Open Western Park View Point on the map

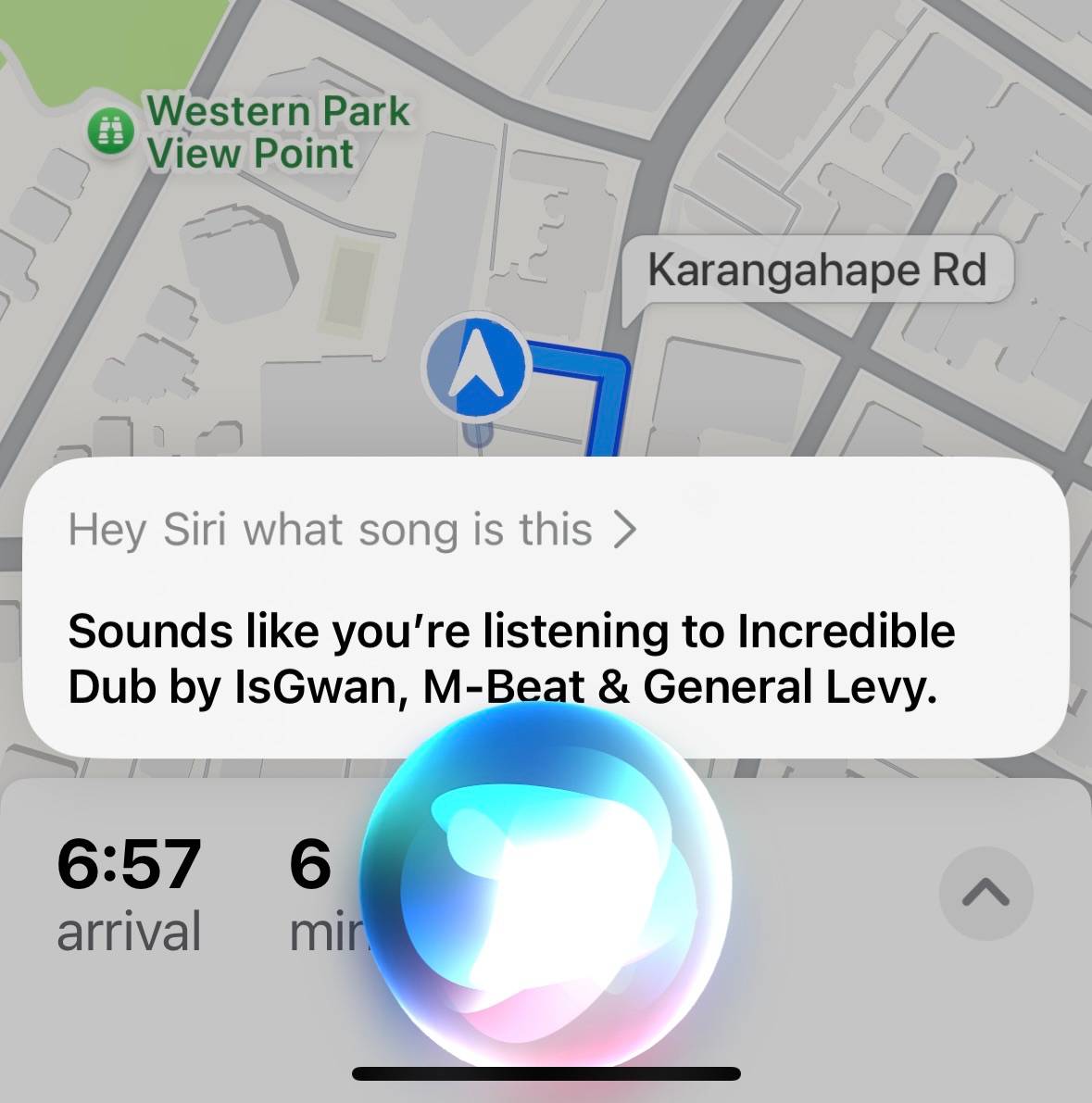[249, 132]
